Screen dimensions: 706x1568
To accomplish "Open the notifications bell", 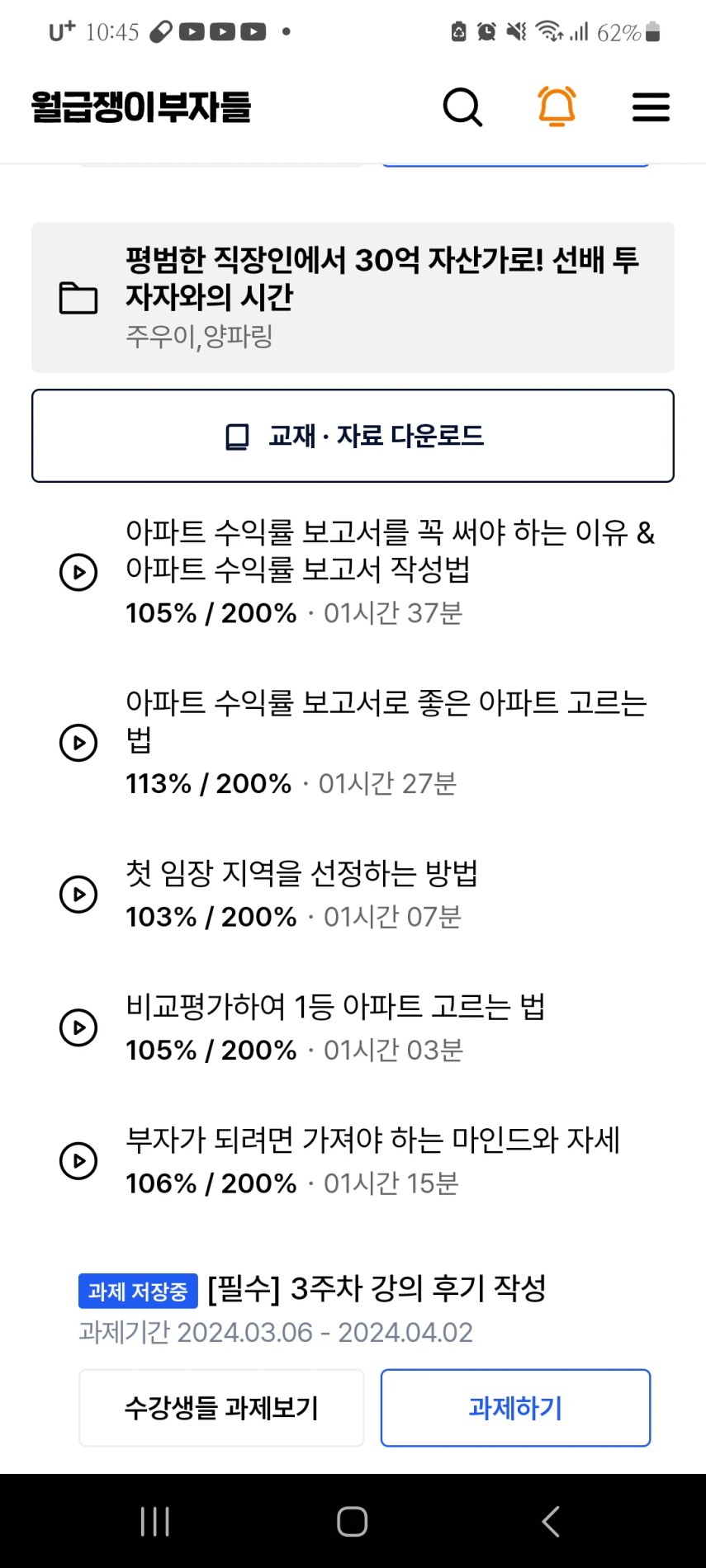I will [x=557, y=106].
